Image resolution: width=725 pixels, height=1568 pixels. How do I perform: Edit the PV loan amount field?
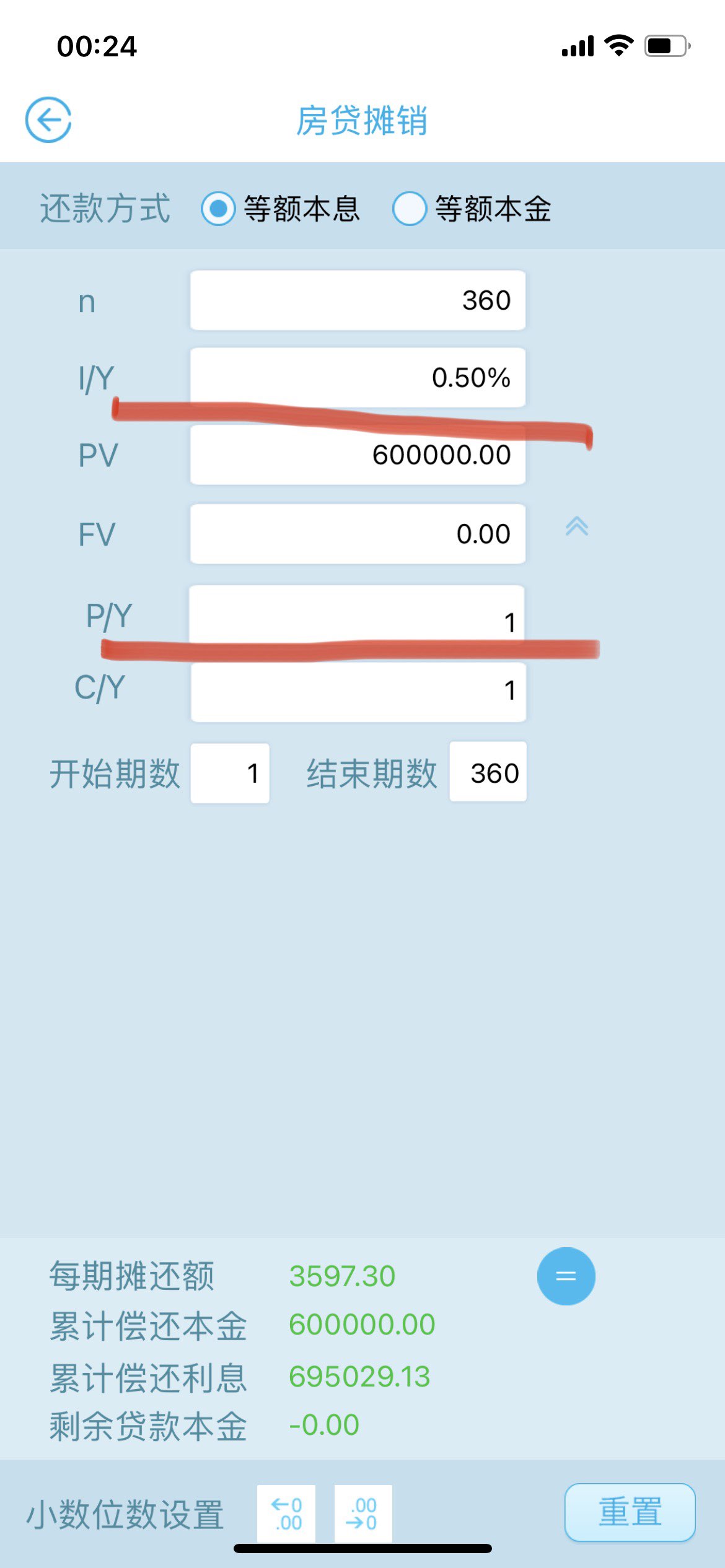click(x=358, y=455)
